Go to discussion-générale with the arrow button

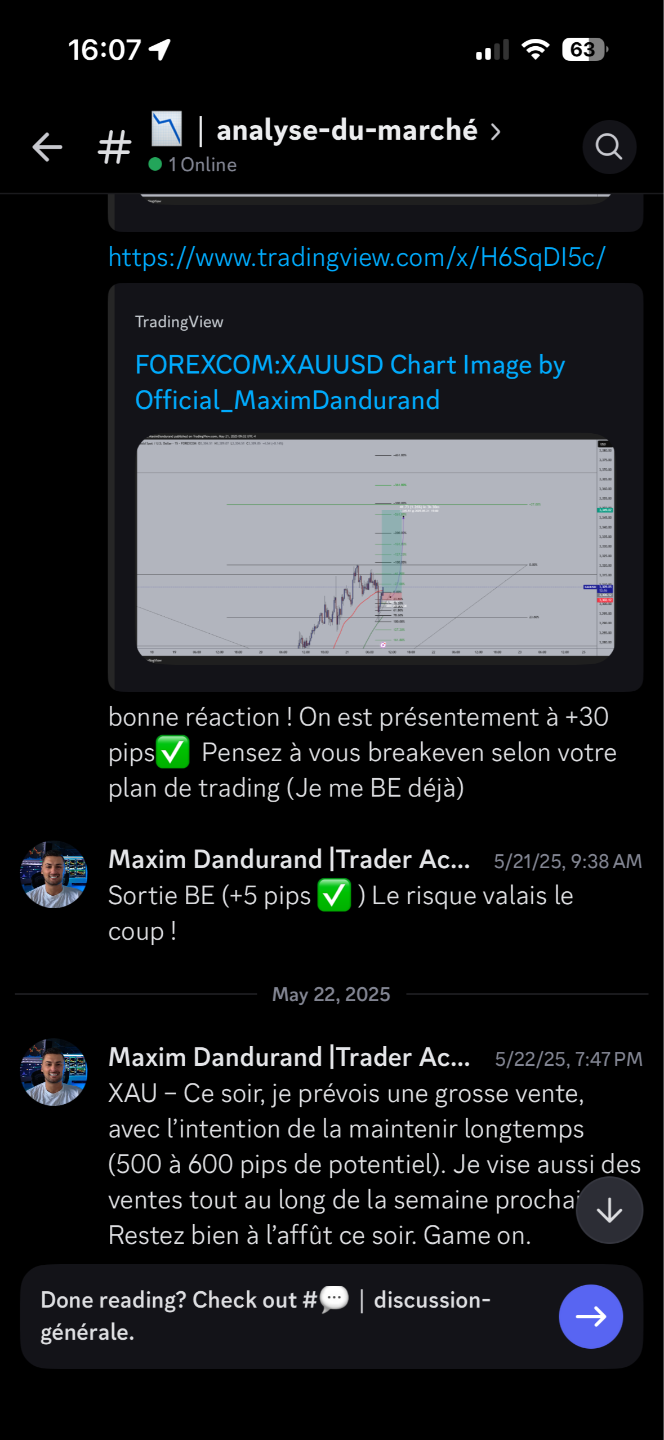coord(591,1316)
